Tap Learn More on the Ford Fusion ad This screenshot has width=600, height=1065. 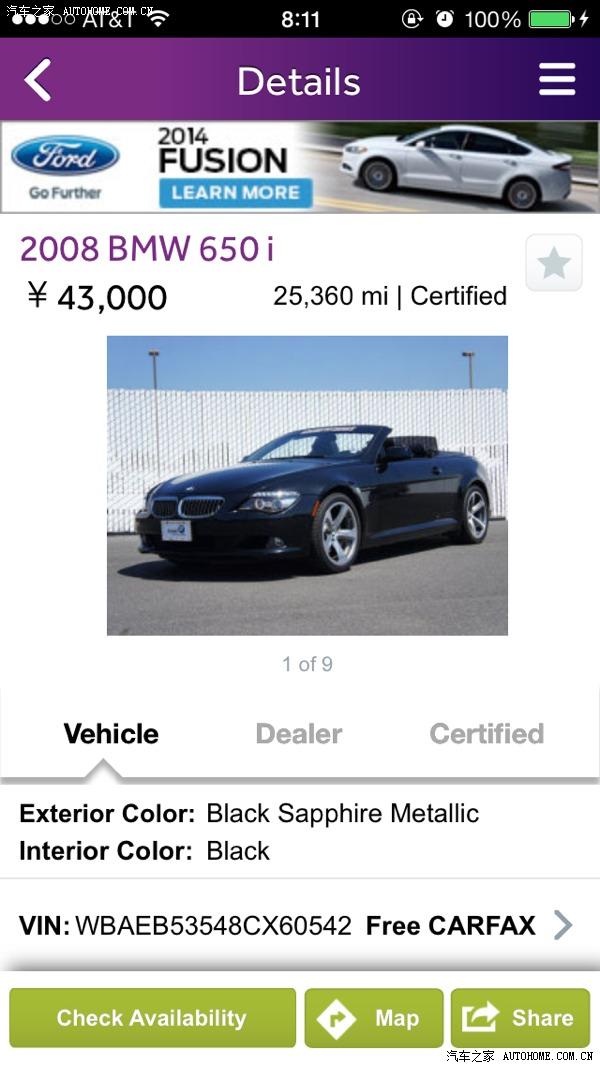pos(235,192)
